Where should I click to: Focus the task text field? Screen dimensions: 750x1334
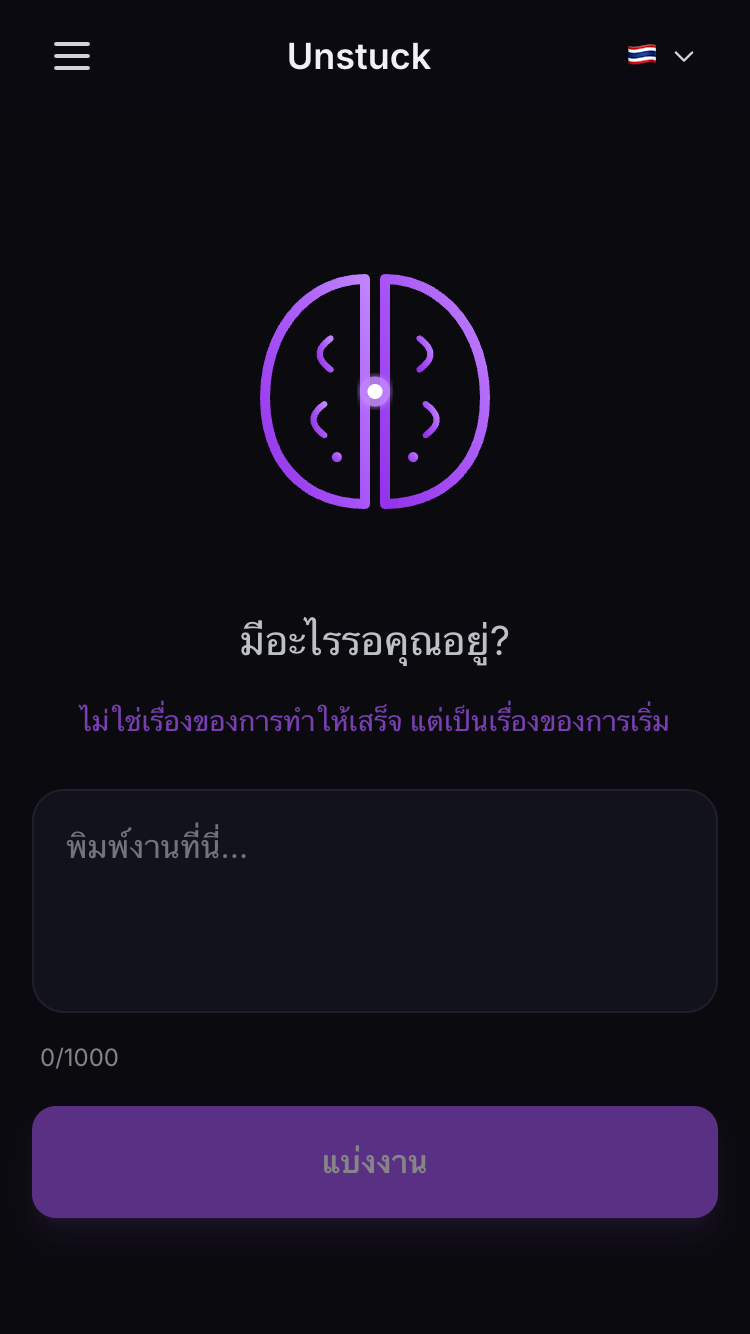pyautogui.click(x=375, y=900)
